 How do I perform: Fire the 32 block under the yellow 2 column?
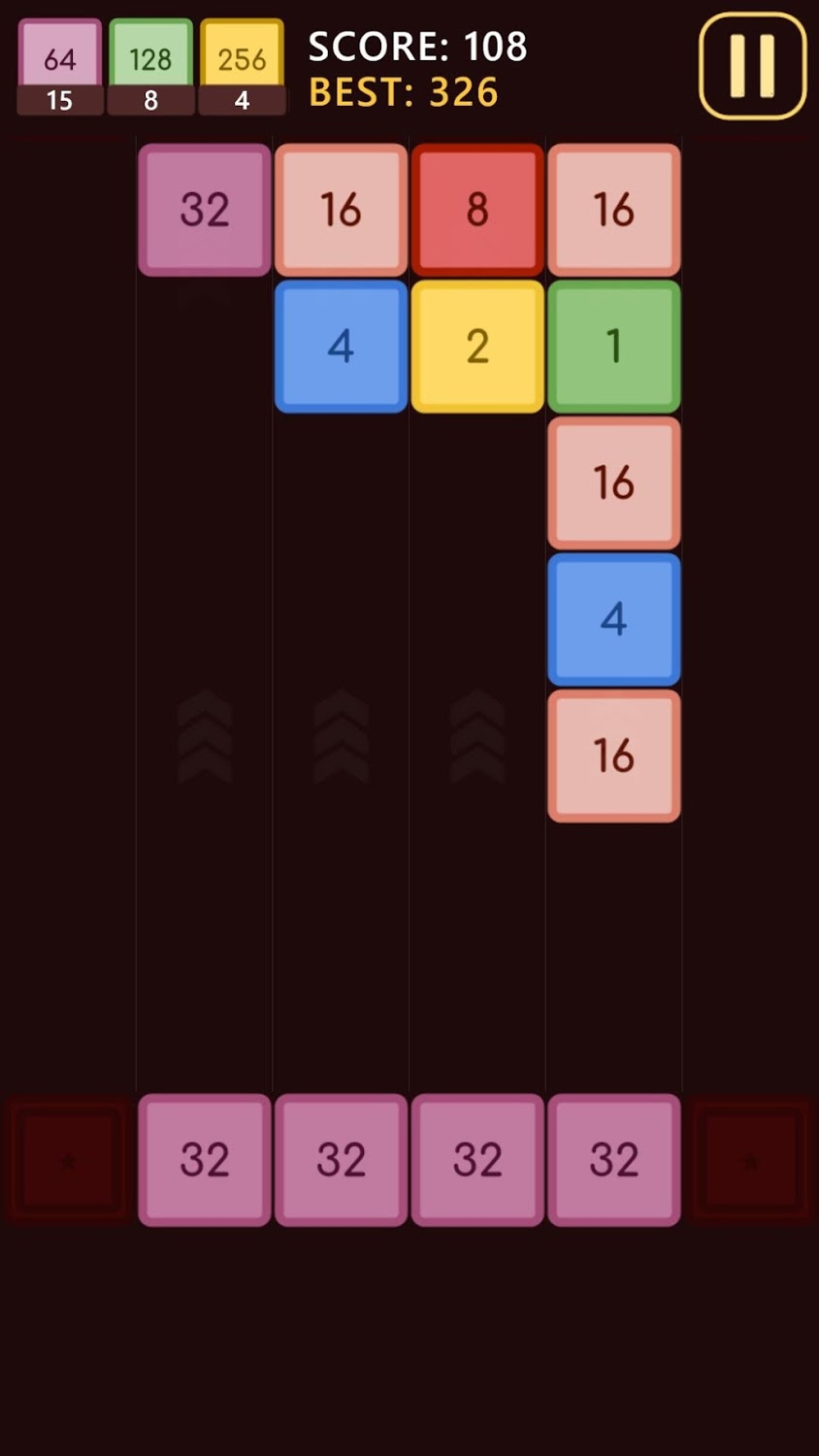(x=477, y=1159)
